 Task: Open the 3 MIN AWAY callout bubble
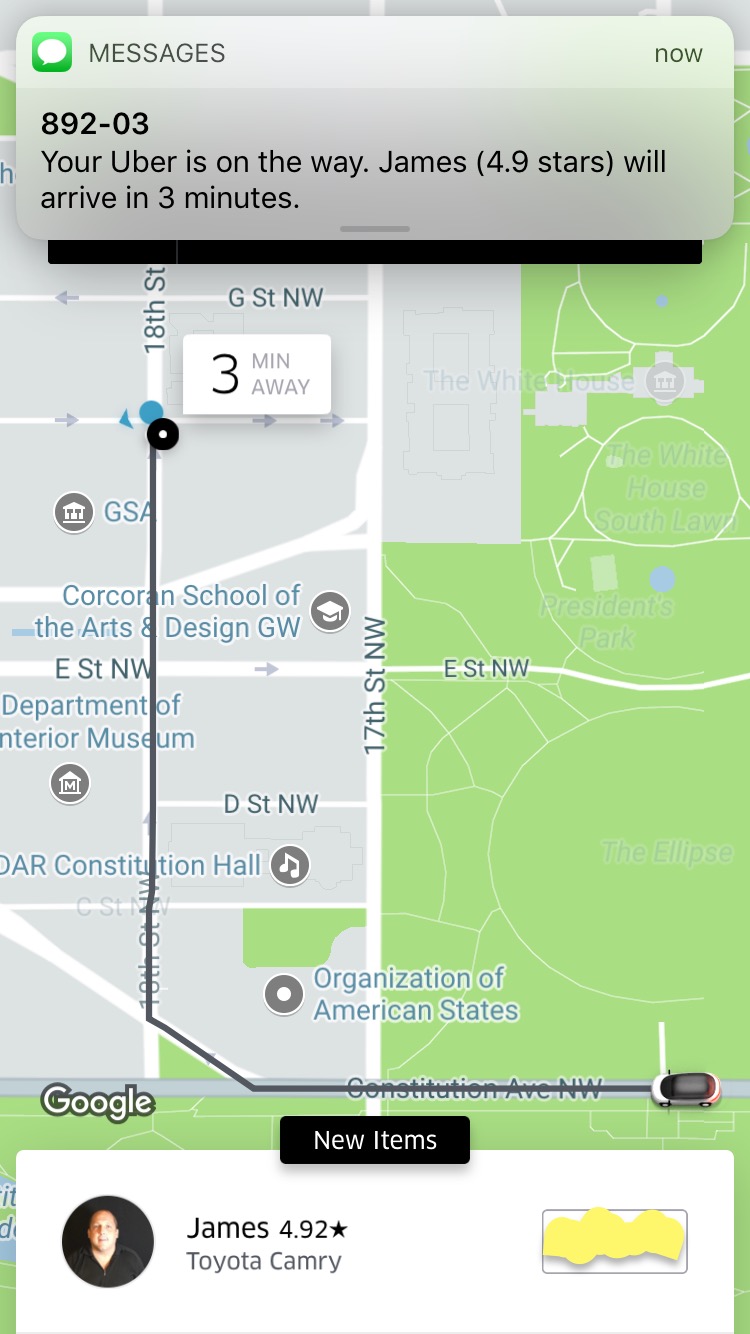pyautogui.click(x=256, y=373)
